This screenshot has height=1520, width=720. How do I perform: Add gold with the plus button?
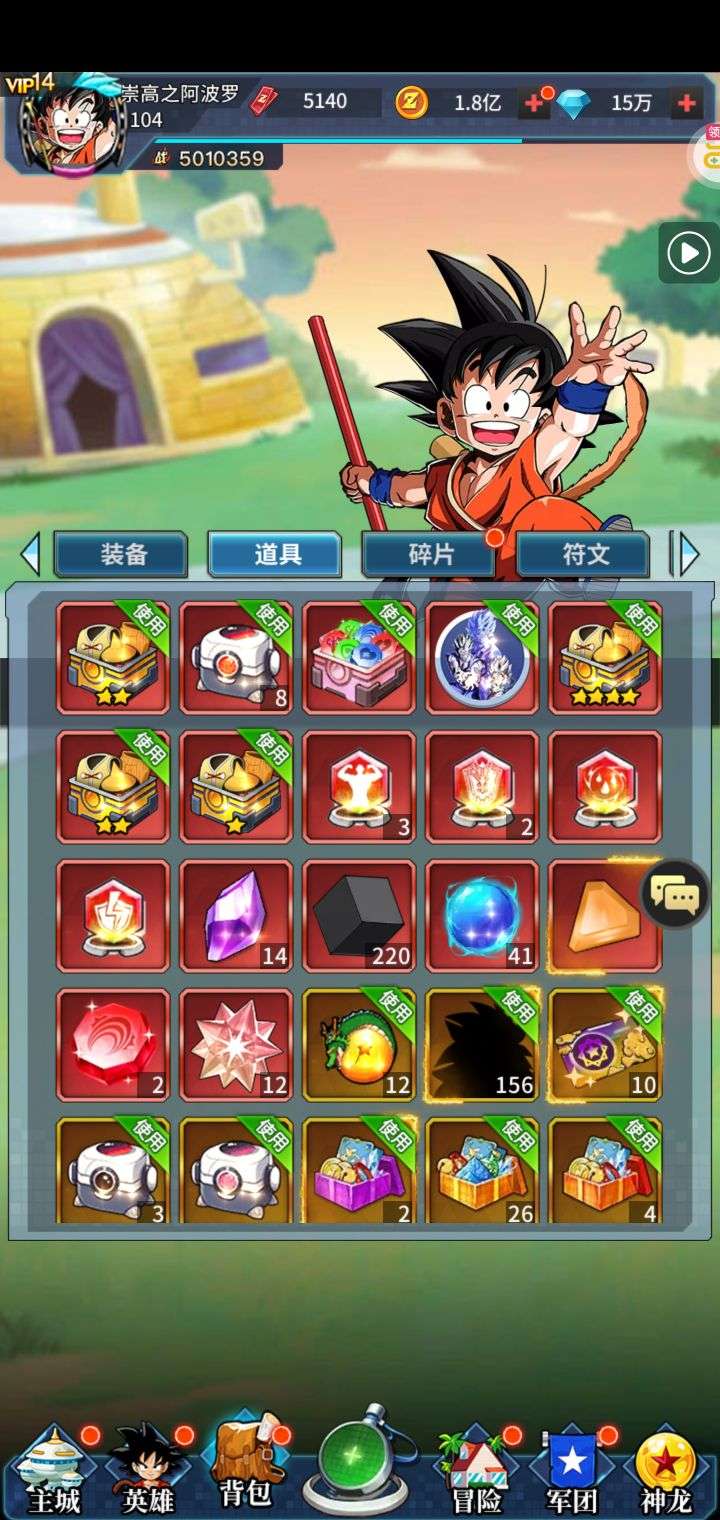click(534, 102)
